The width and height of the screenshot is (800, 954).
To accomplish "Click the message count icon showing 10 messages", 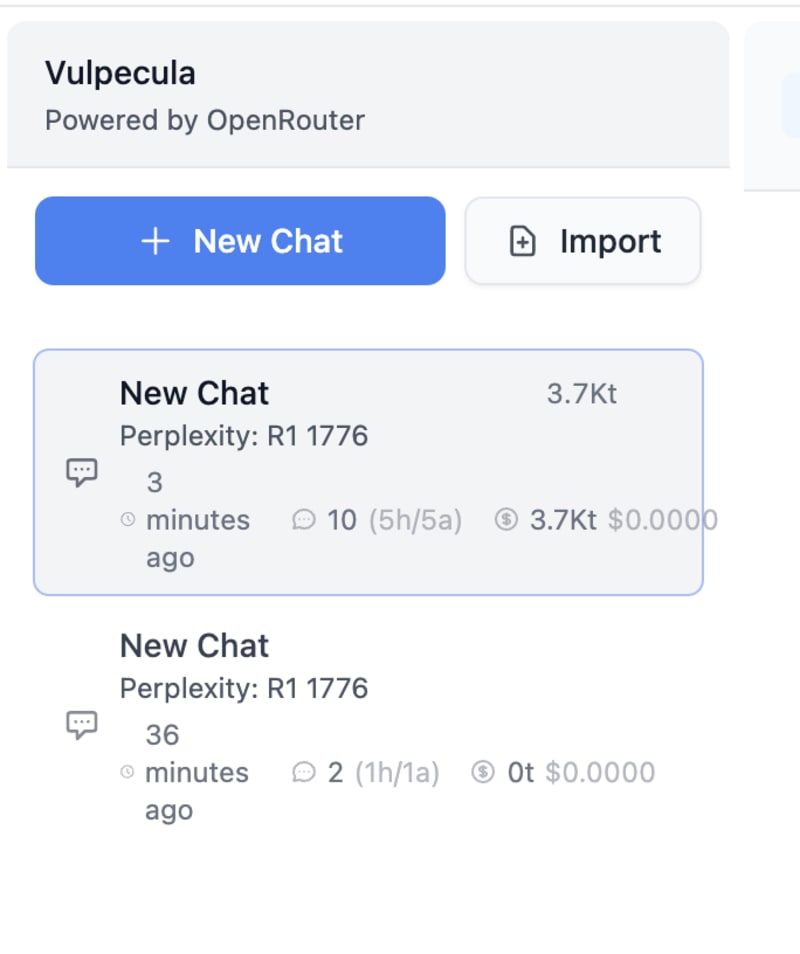I will click(x=305, y=520).
